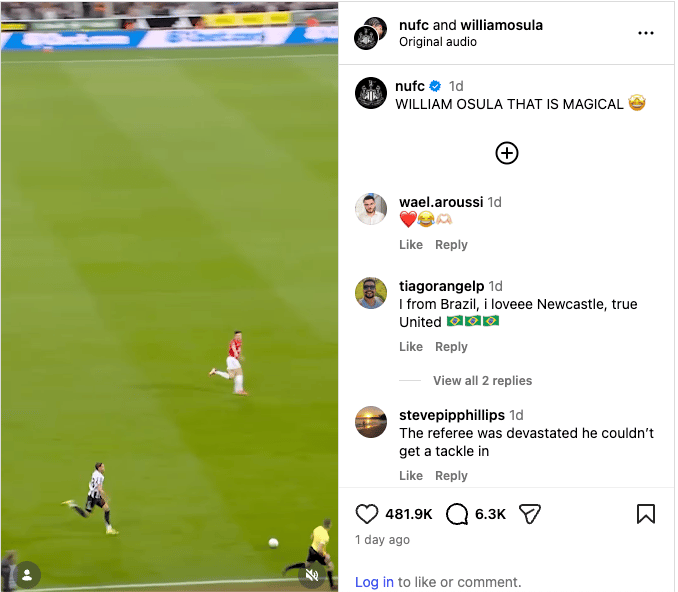Open the Original audio page

[x=437, y=42]
